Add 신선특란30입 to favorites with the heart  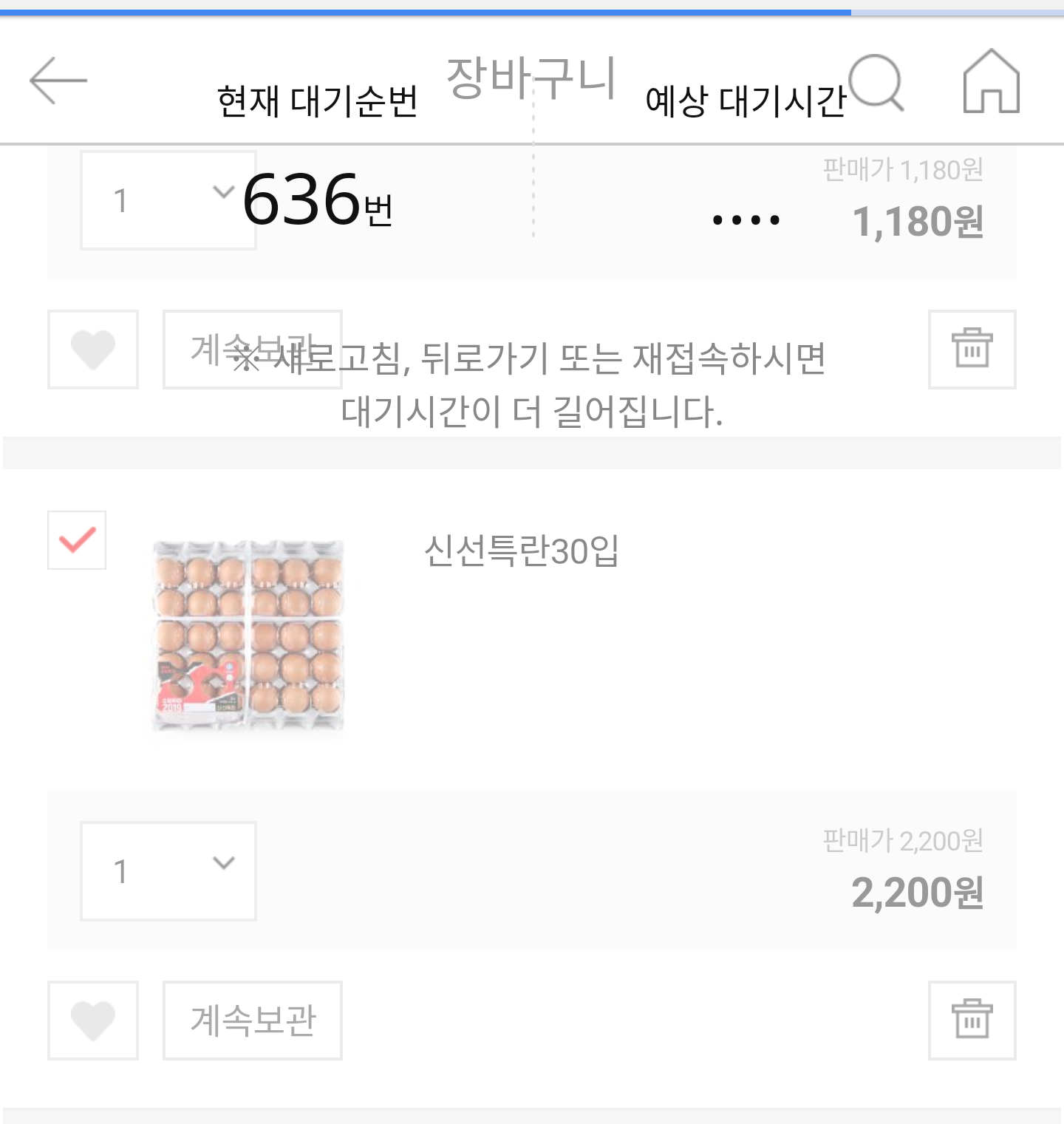pos(93,1021)
